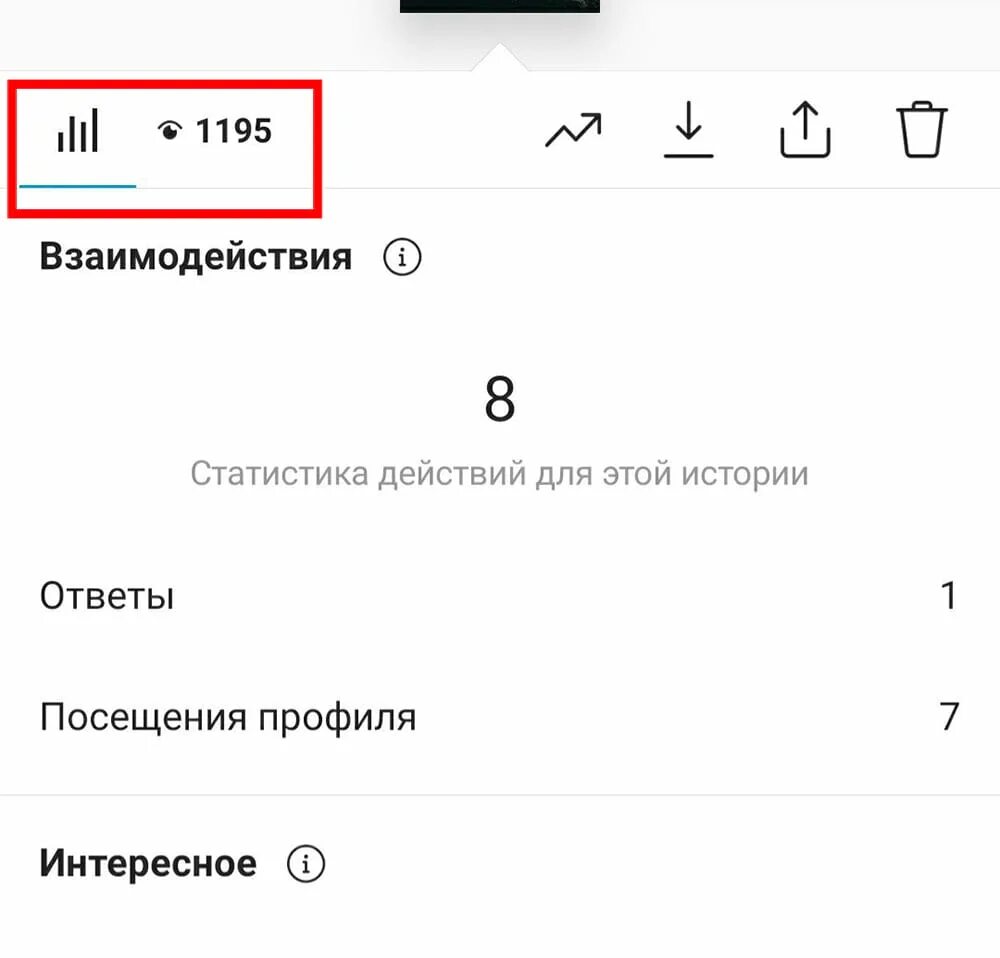Viewport: 1000px width, 958px height.
Task: Show info about the Интересное section
Action: point(306,863)
